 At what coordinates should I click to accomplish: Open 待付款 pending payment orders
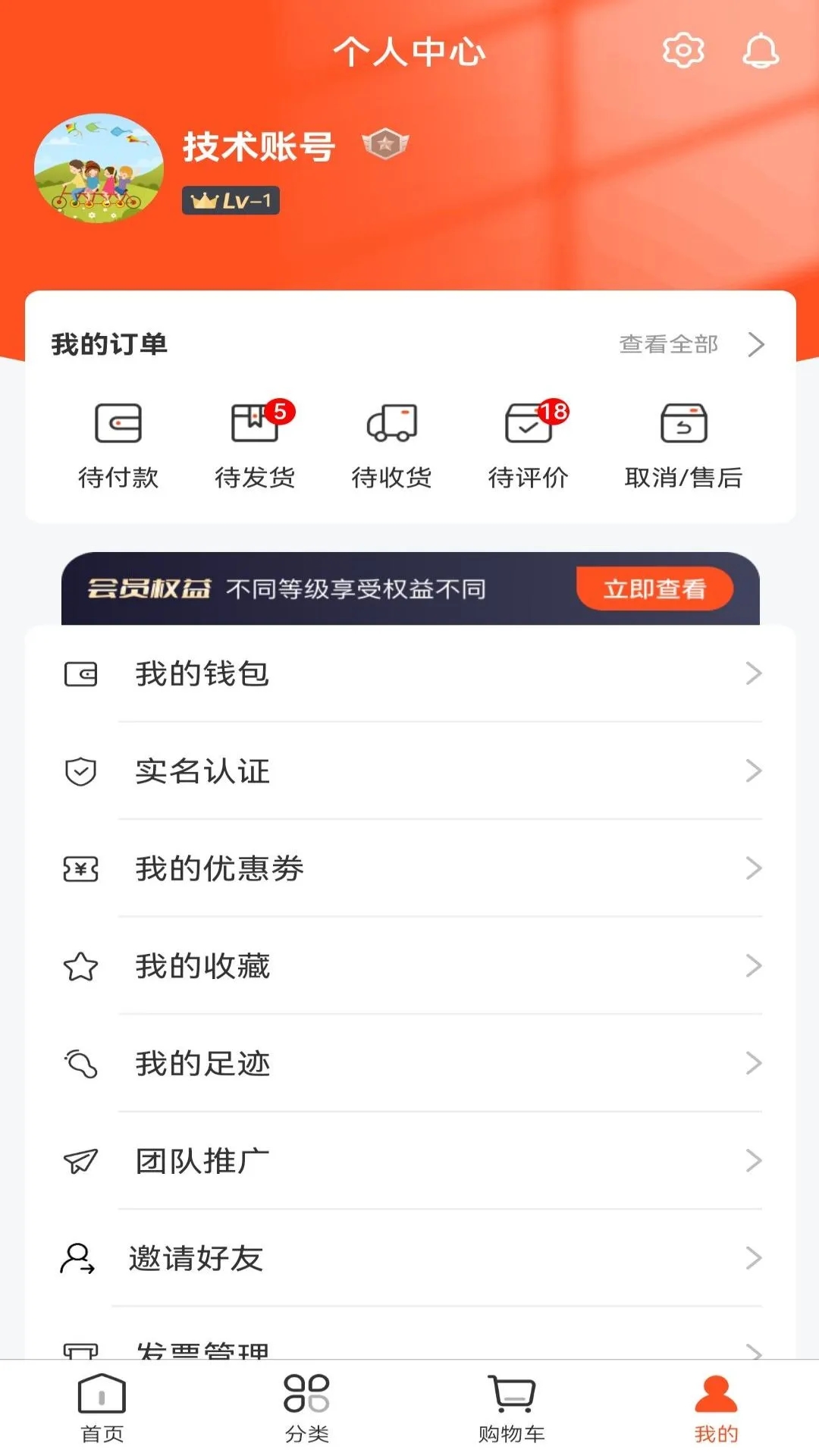(118, 444)
